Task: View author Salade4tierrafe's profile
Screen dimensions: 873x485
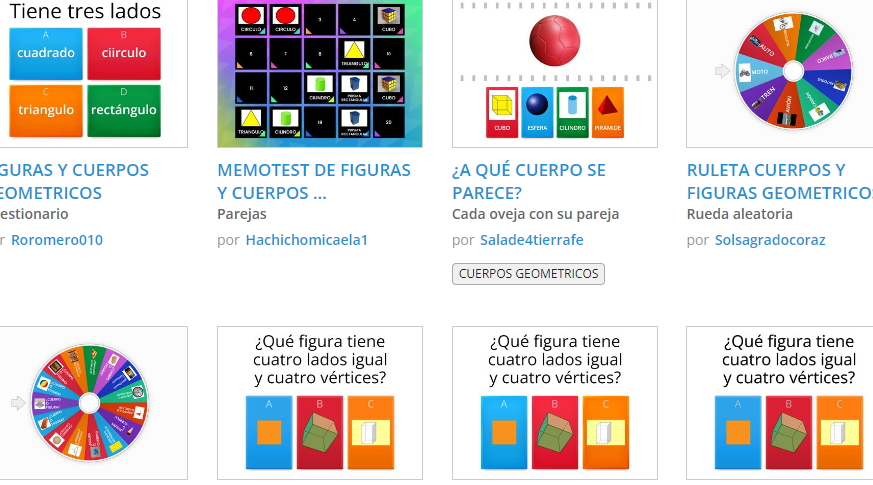Action: pyautogui.click(x=531, y=240)
